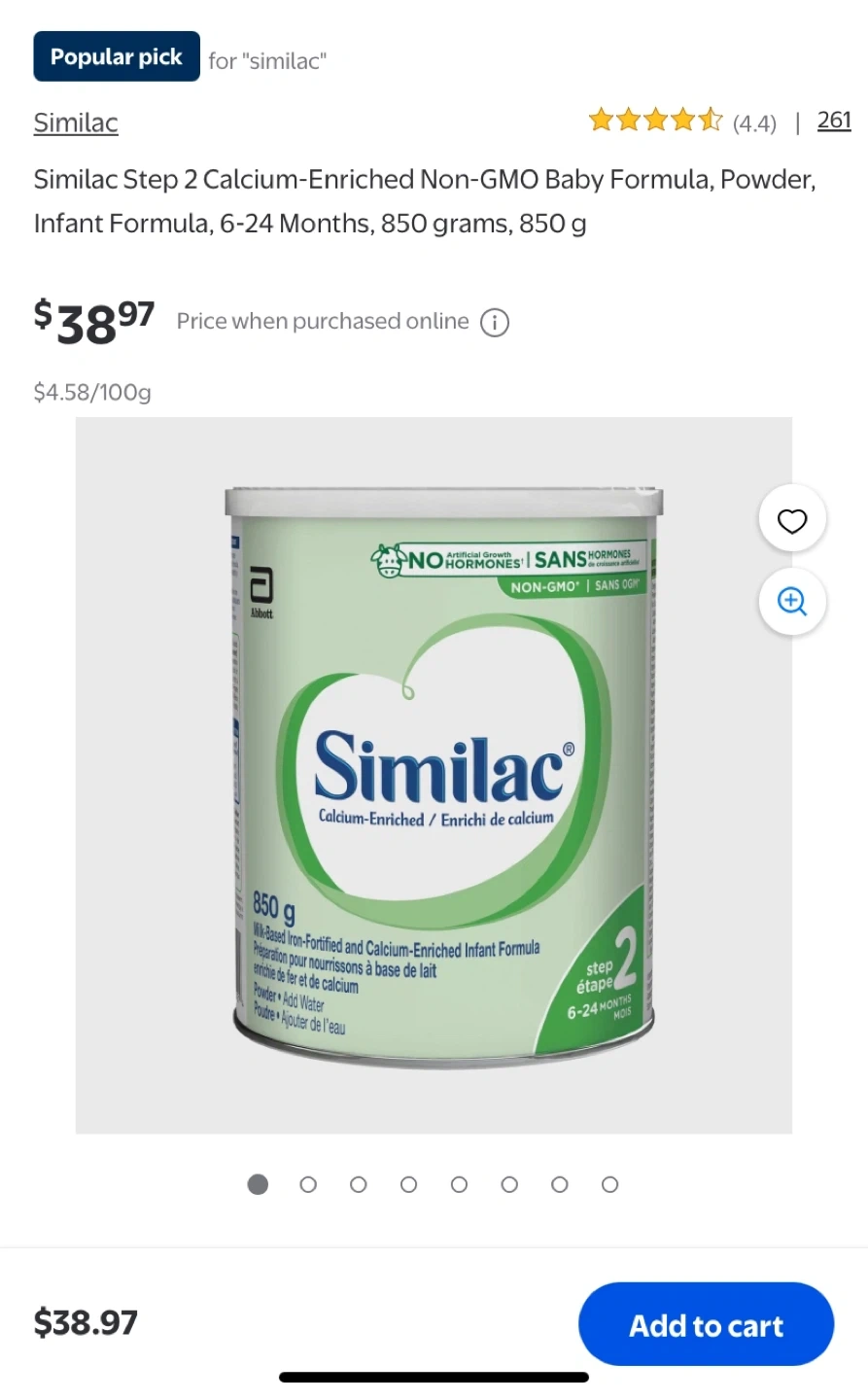The image size is (868, 1400).
Task: Open the Similac brand link
Action: pos(76,123)
